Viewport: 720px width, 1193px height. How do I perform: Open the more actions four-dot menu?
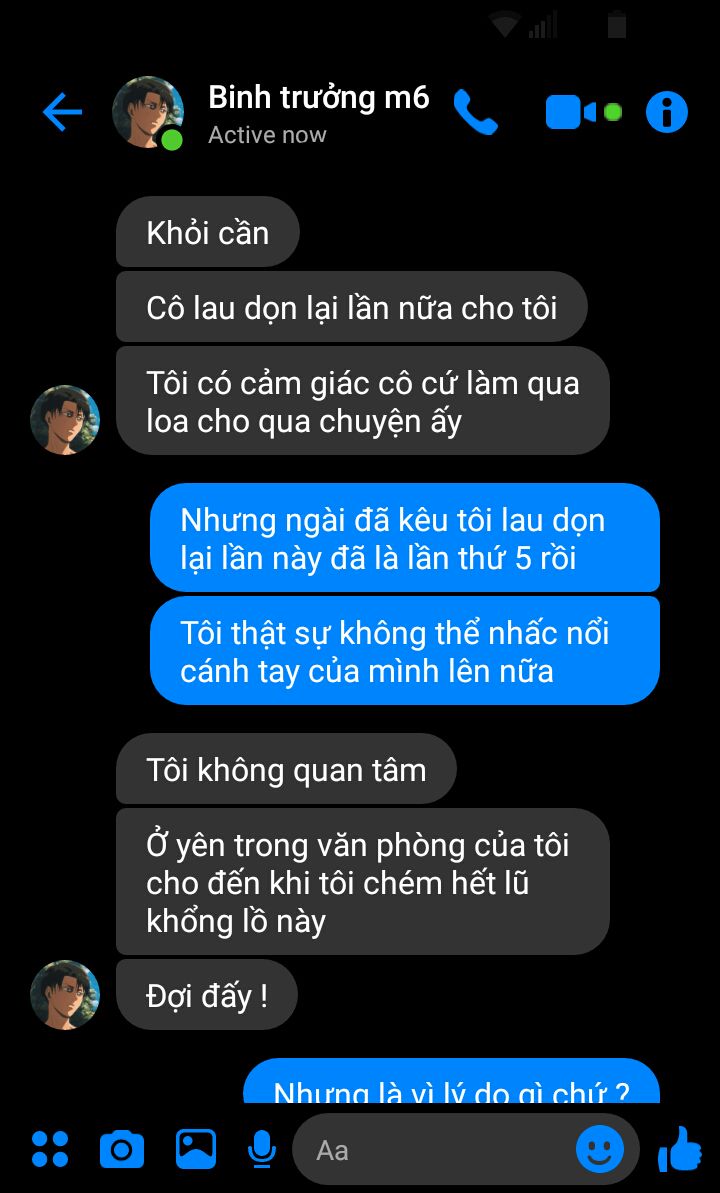coord(50,1149)
